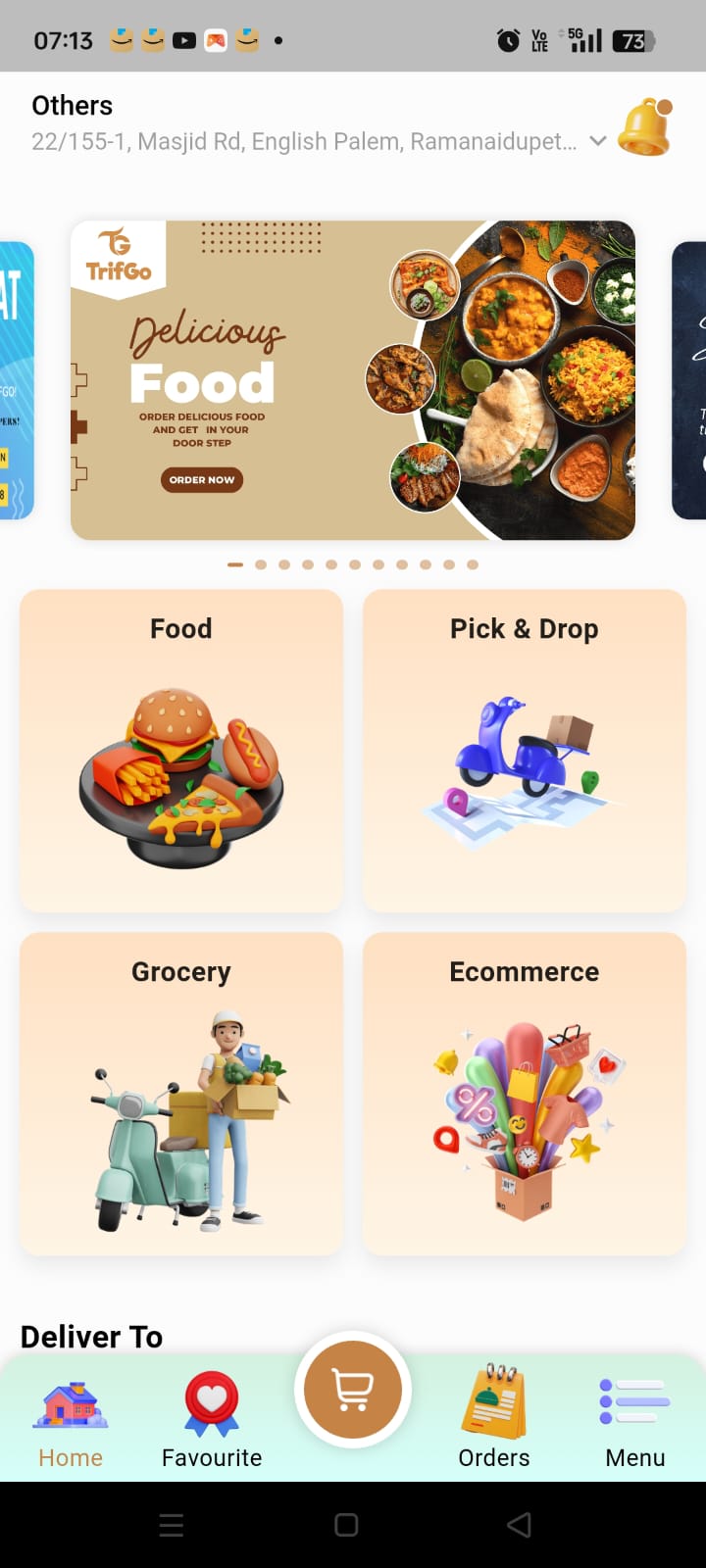Image resolution: width=706 pixels, height=1568 pixels.
Task: Switch to the Orders tab
Action: [x=494, y=1421]
